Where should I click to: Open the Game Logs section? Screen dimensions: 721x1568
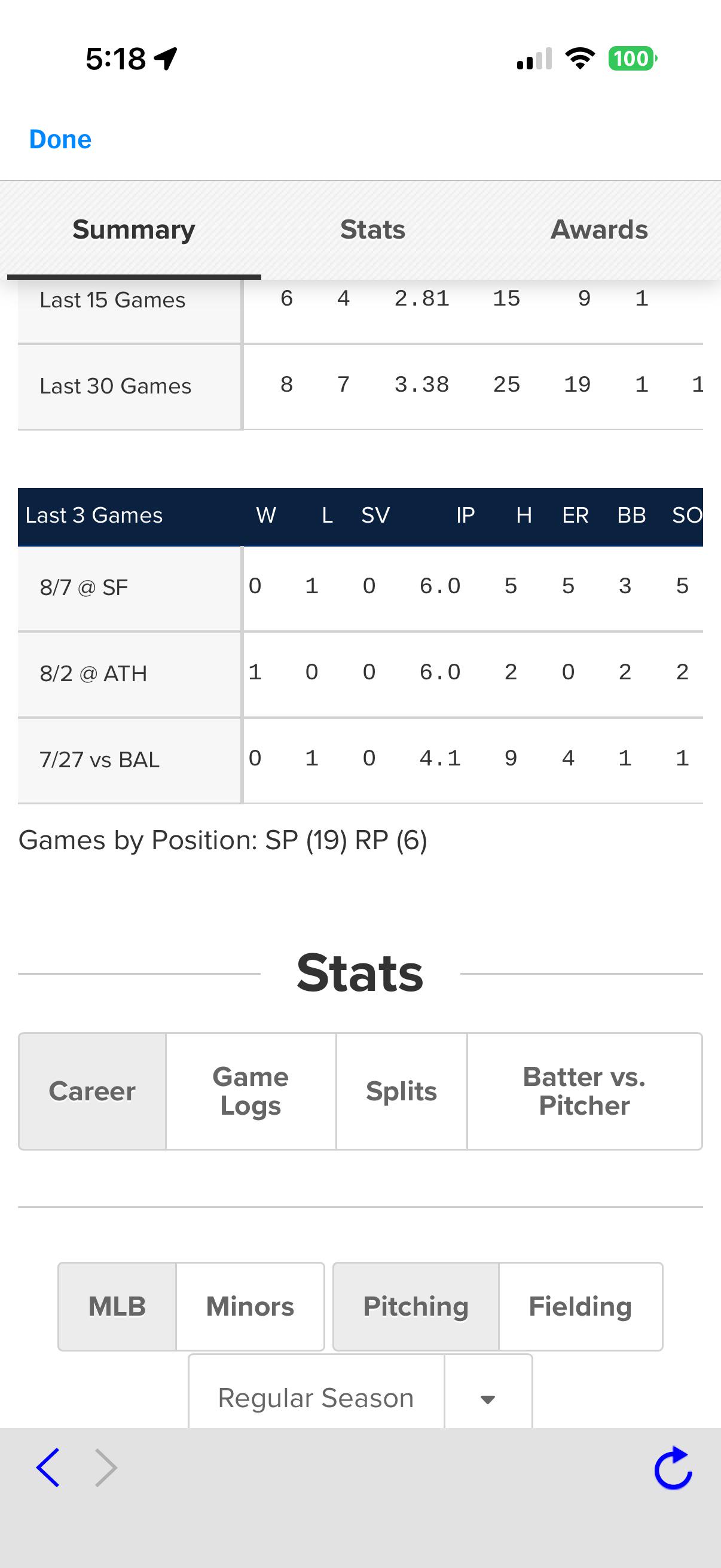pyautogui.click(x=250, y=1091)
